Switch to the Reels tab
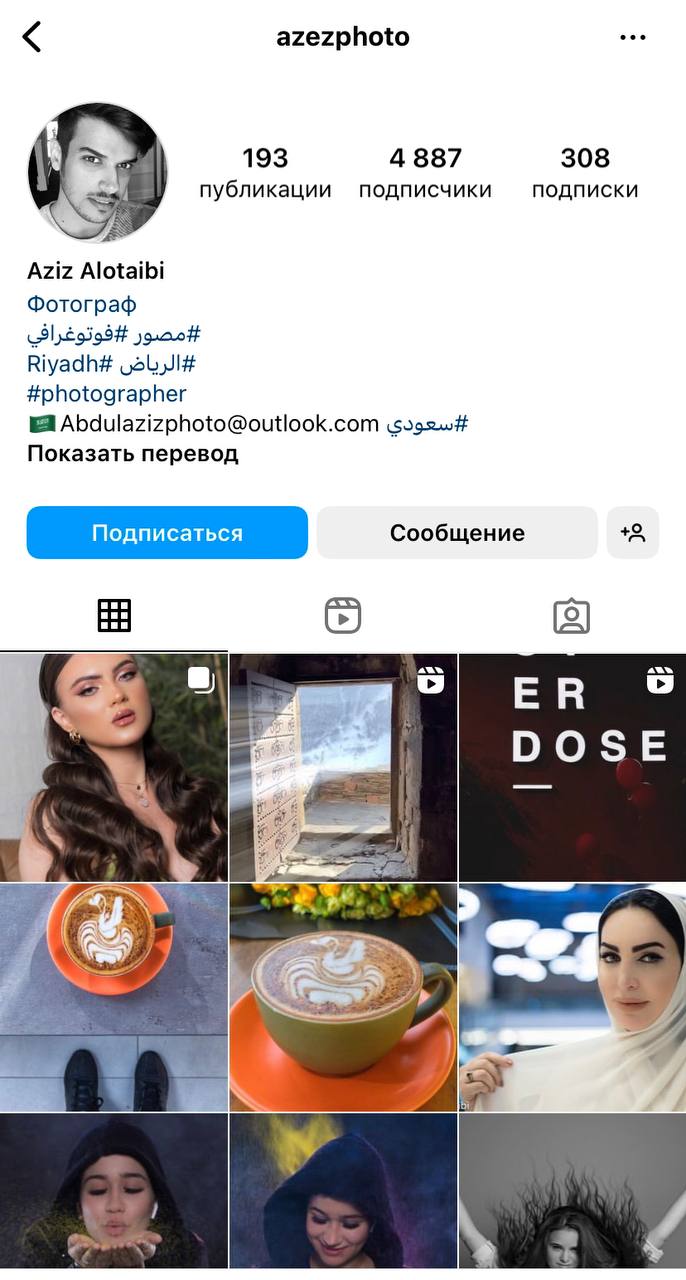The image size is (686, 1280). point(343,616)
